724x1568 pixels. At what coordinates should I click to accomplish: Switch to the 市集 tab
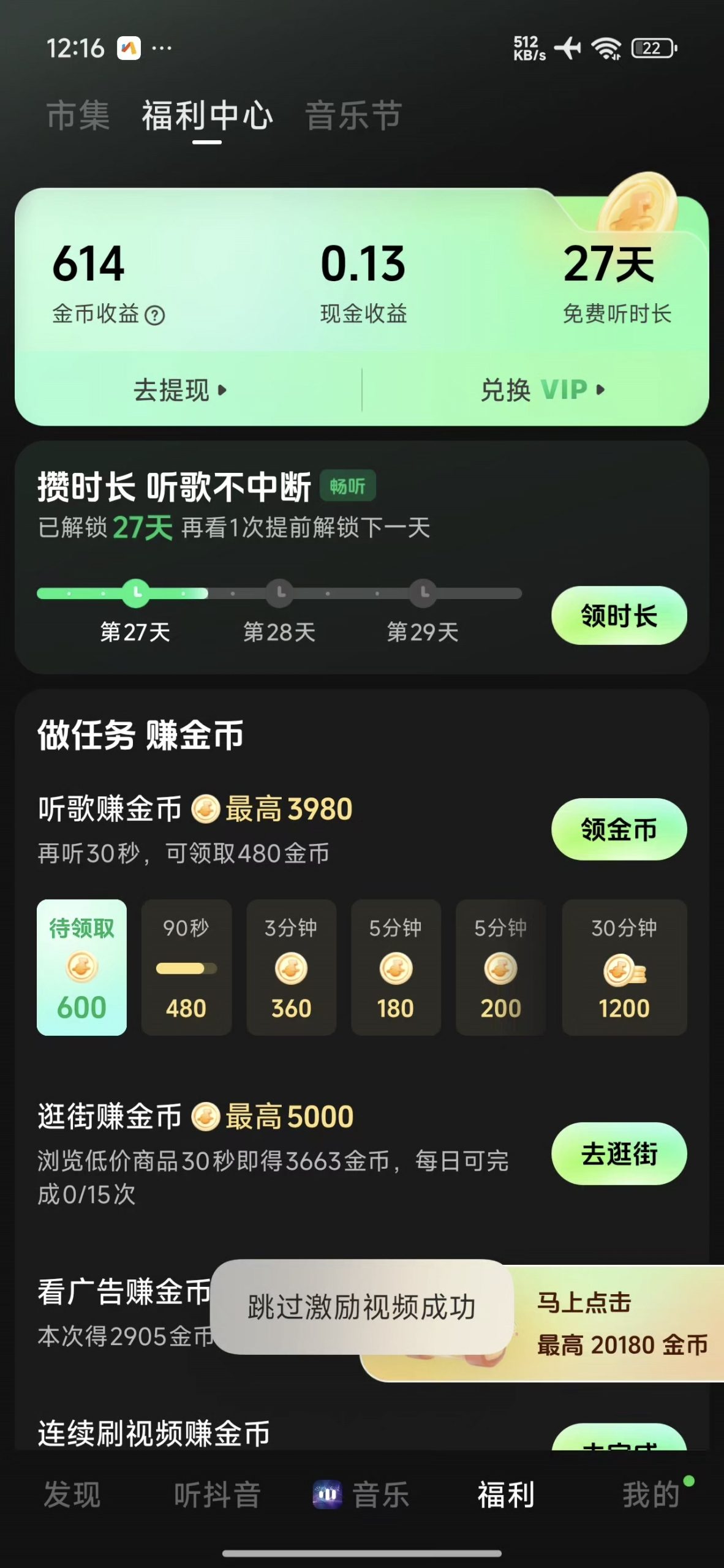coord(78,116)
